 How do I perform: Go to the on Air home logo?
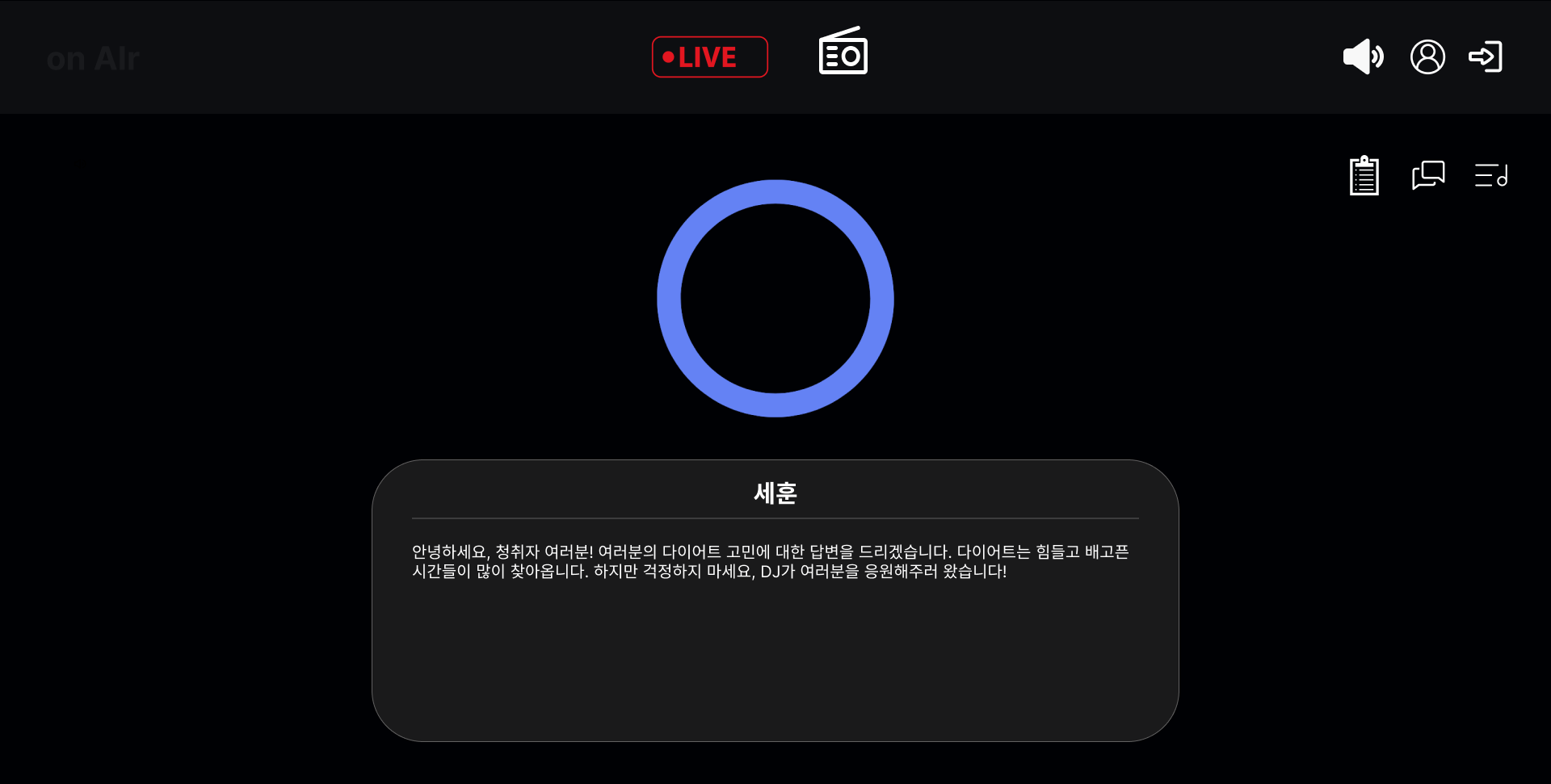click(93, 59)
